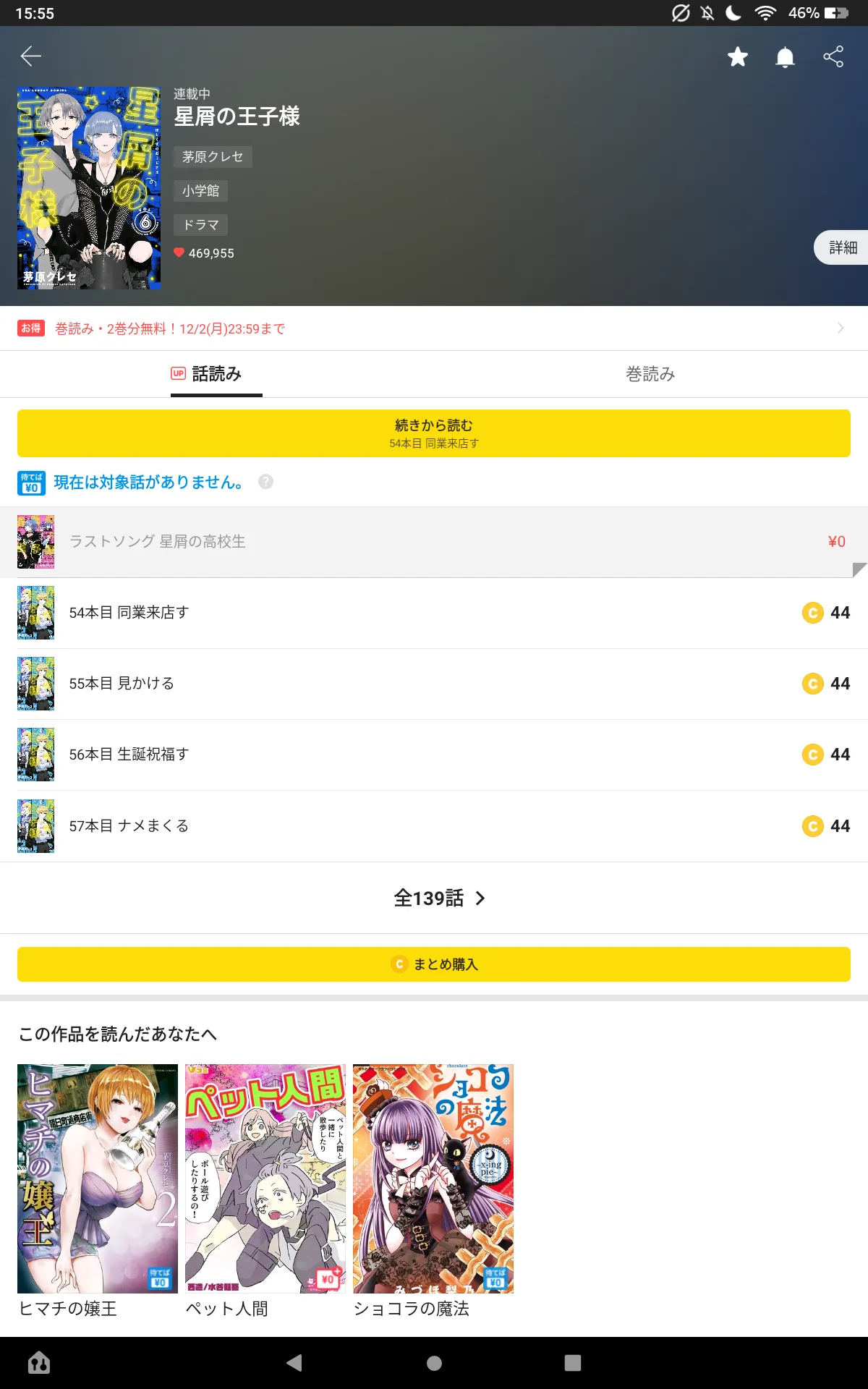Image resolution: width=868 pixels, height=1389 pixels.
Task: Tap the まとめ購入 bulk purchase button
Action: pyautogui.click(x=434, y=964)
